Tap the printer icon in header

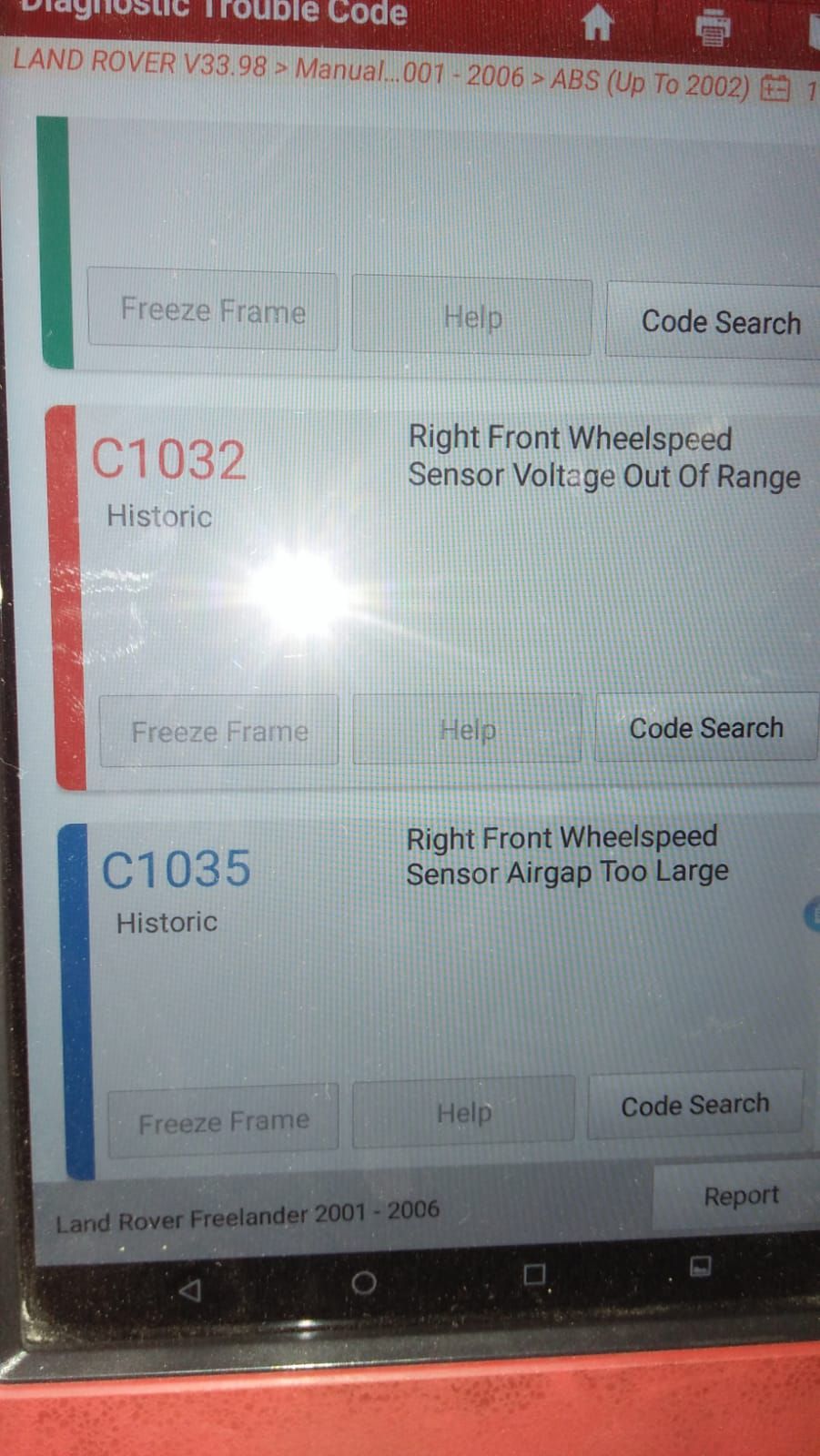pos(713,26)
